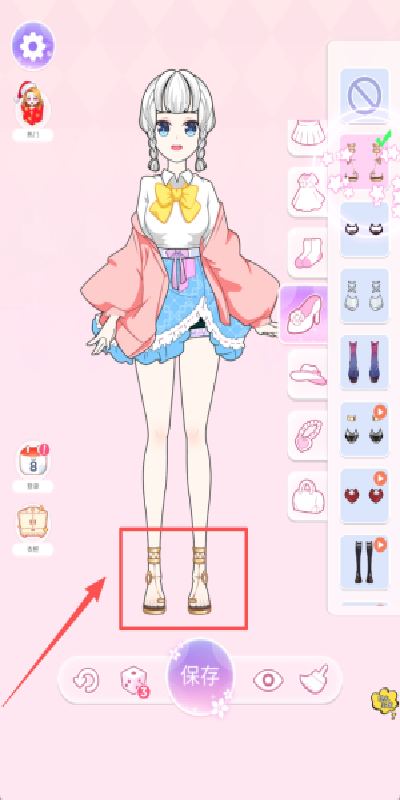This screenshot has width=400, height=800.
Task: Remove shoes with the none option
Action: tap(364, 95)
